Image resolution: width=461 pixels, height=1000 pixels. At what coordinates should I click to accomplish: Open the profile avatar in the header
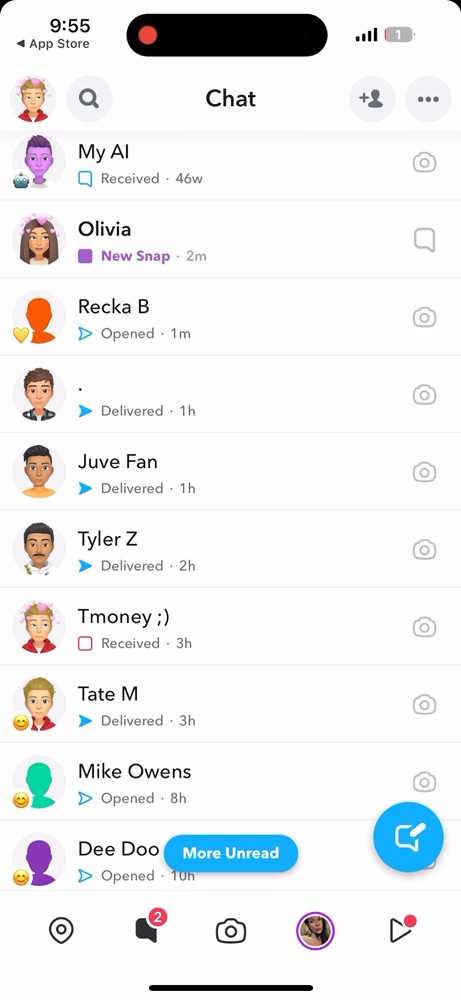click(33, 99)
